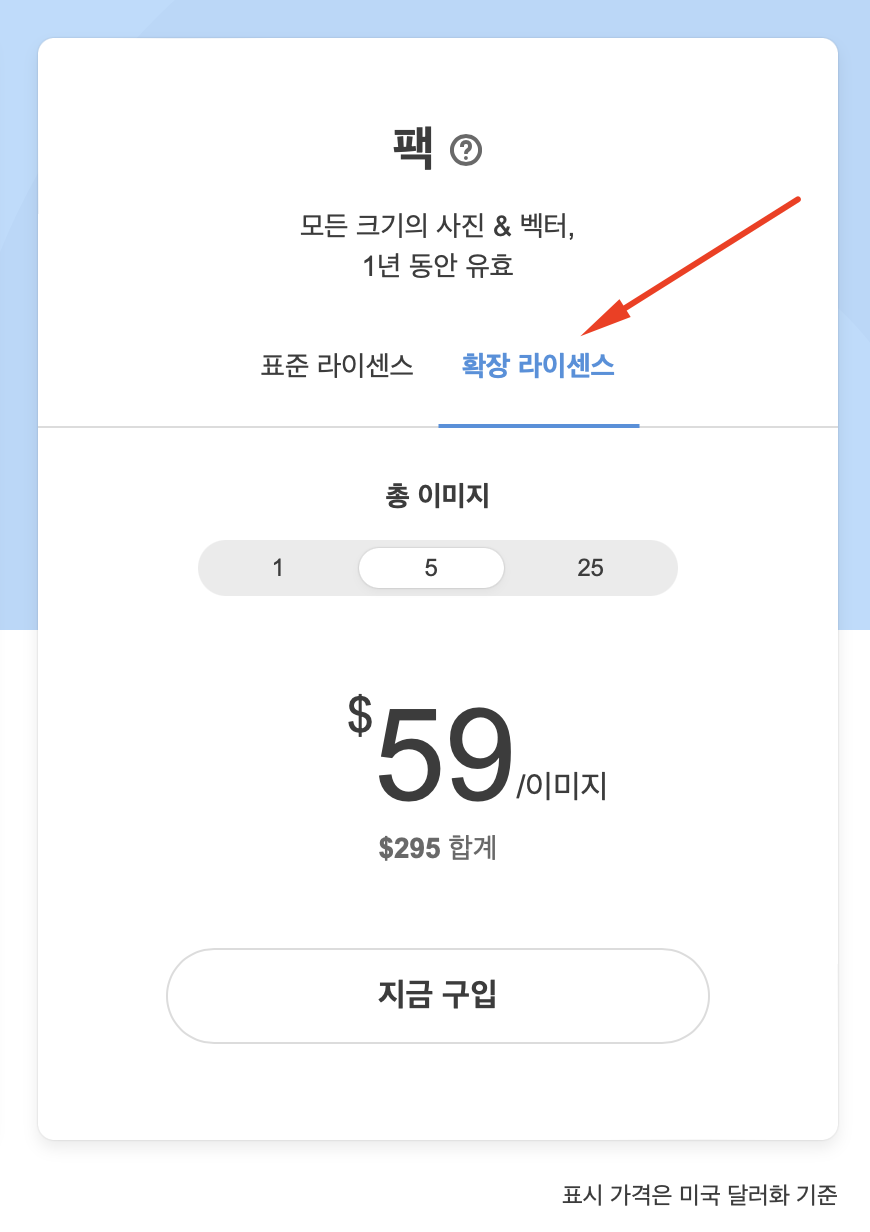This screenshot has width=870, height=1232.
Task: Click the $295 합계 total text
Action: [x=438, y=848]
